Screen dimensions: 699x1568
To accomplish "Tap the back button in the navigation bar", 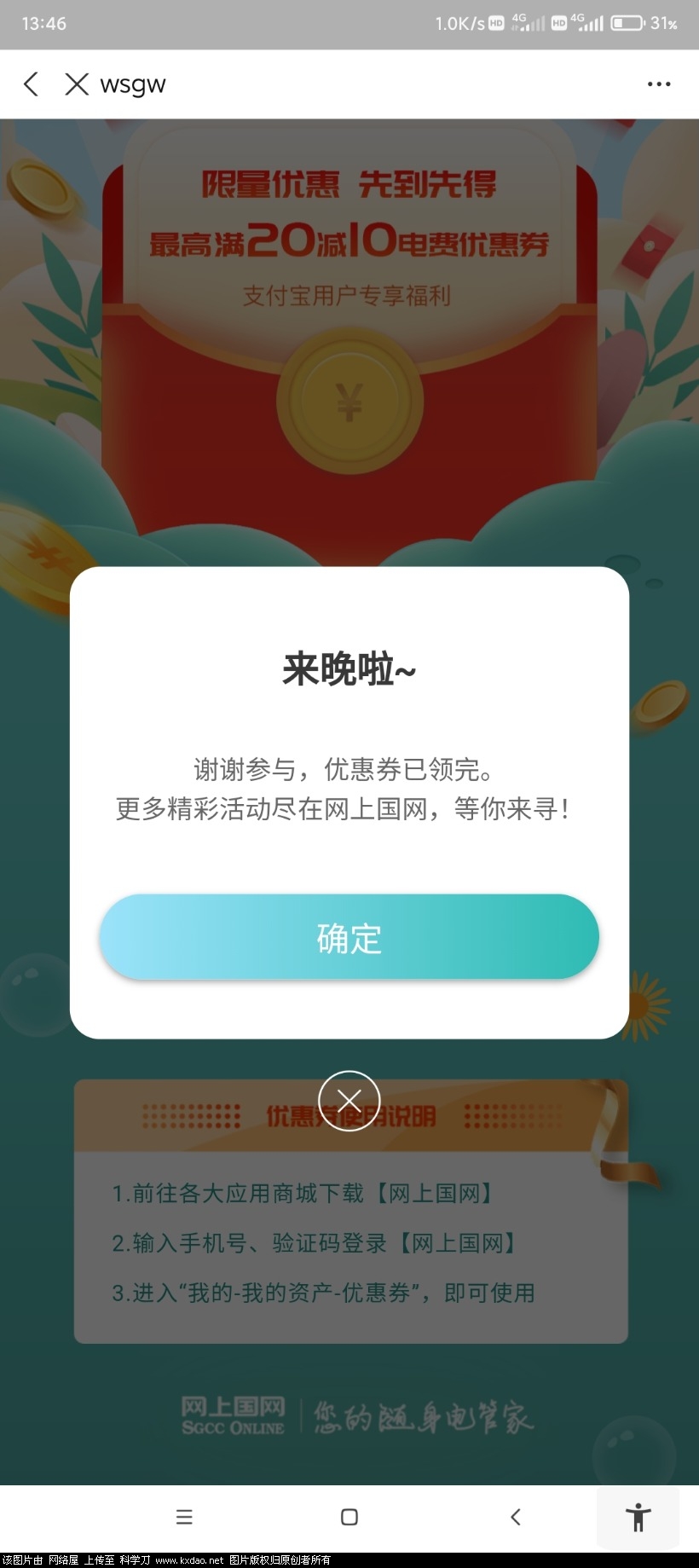I will point(515,1517).
